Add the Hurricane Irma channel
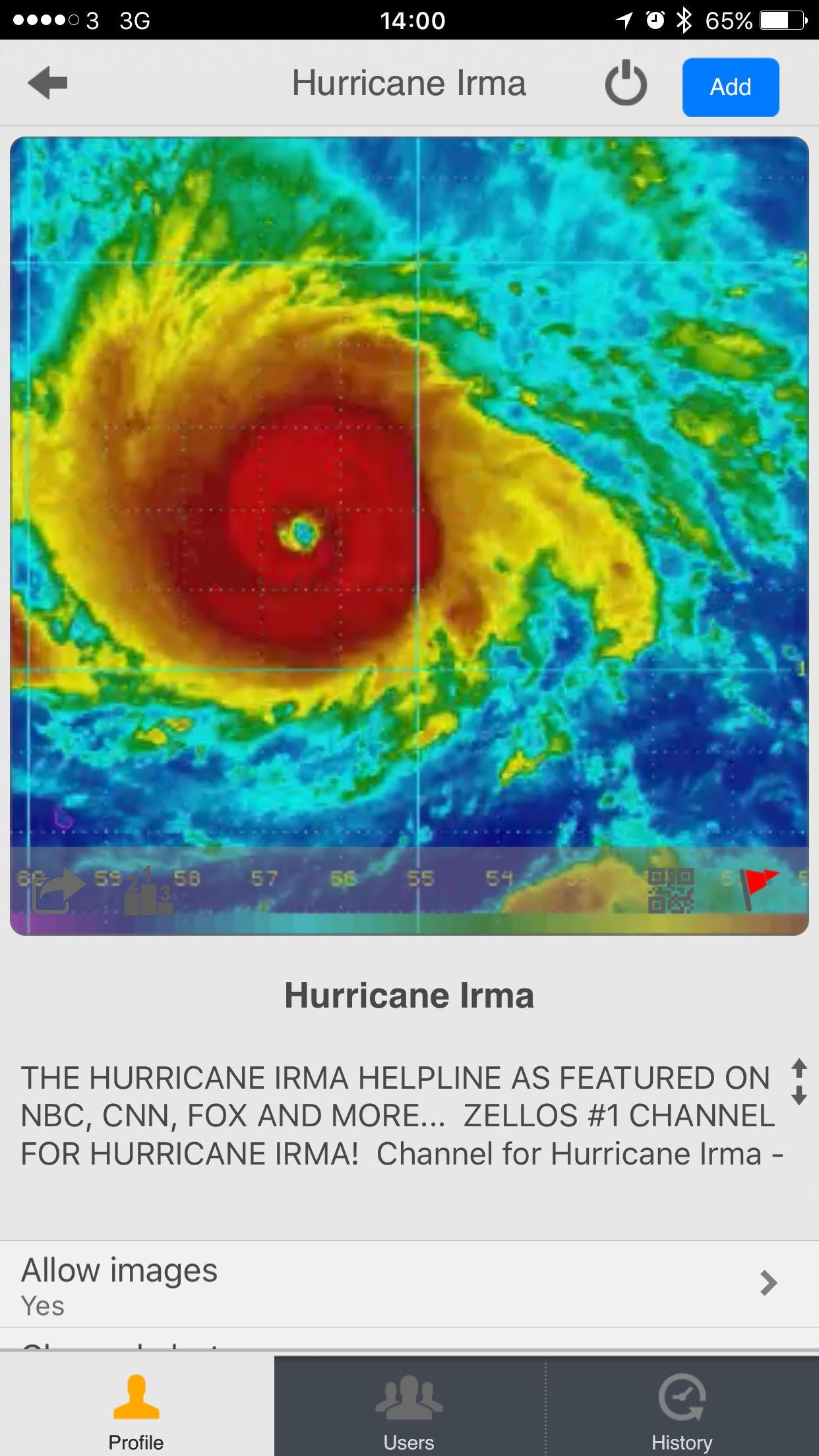 click(730, 87)
